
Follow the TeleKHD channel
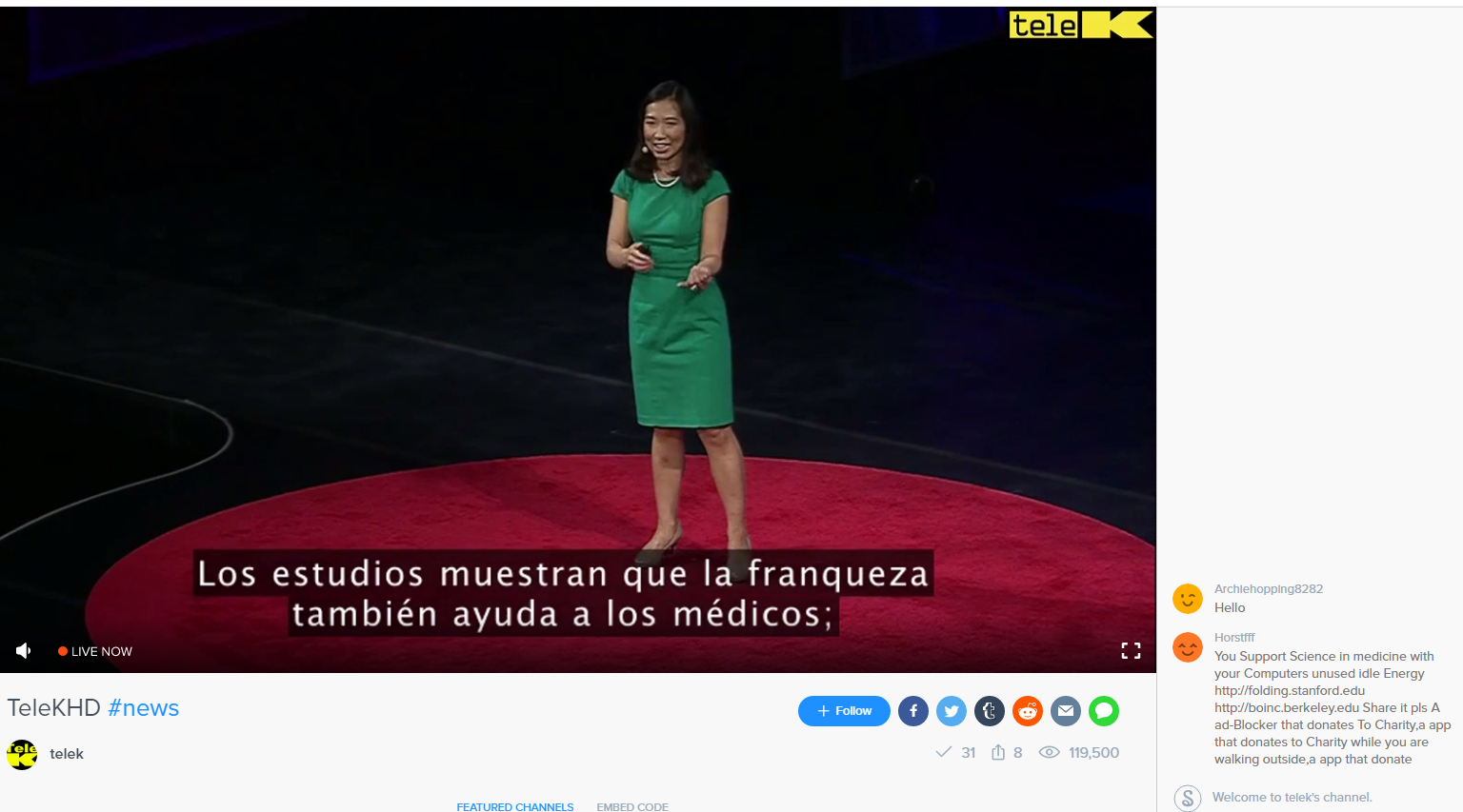coord(844,711)
